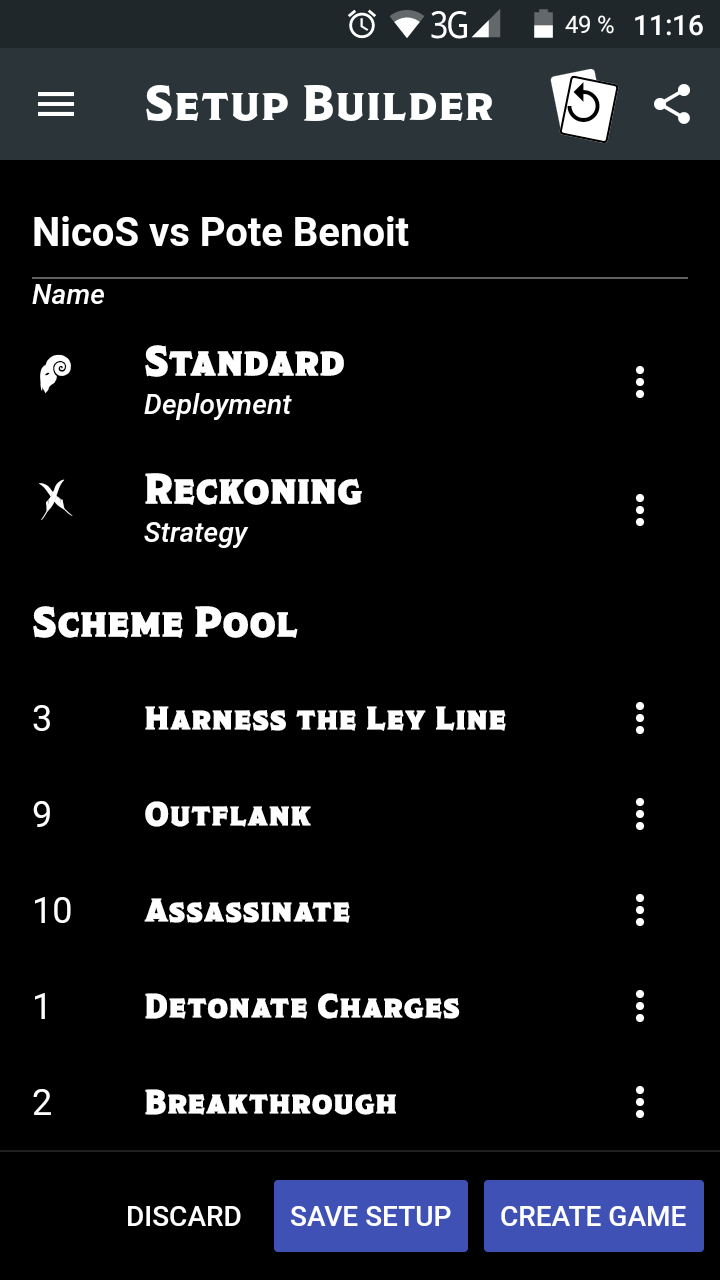Select the Scheme Pool section header
This screenshot has width=720, height=1280.
[165, 623]
